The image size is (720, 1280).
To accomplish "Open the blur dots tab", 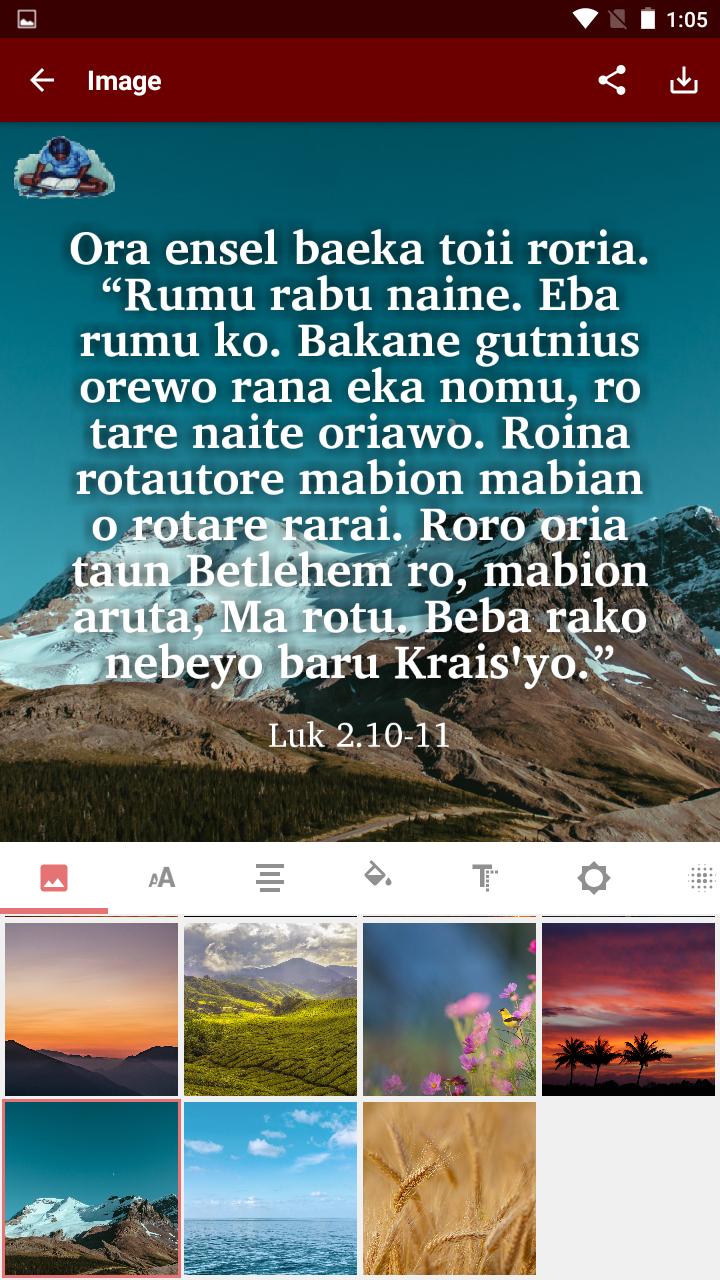I will coord(702,878).
